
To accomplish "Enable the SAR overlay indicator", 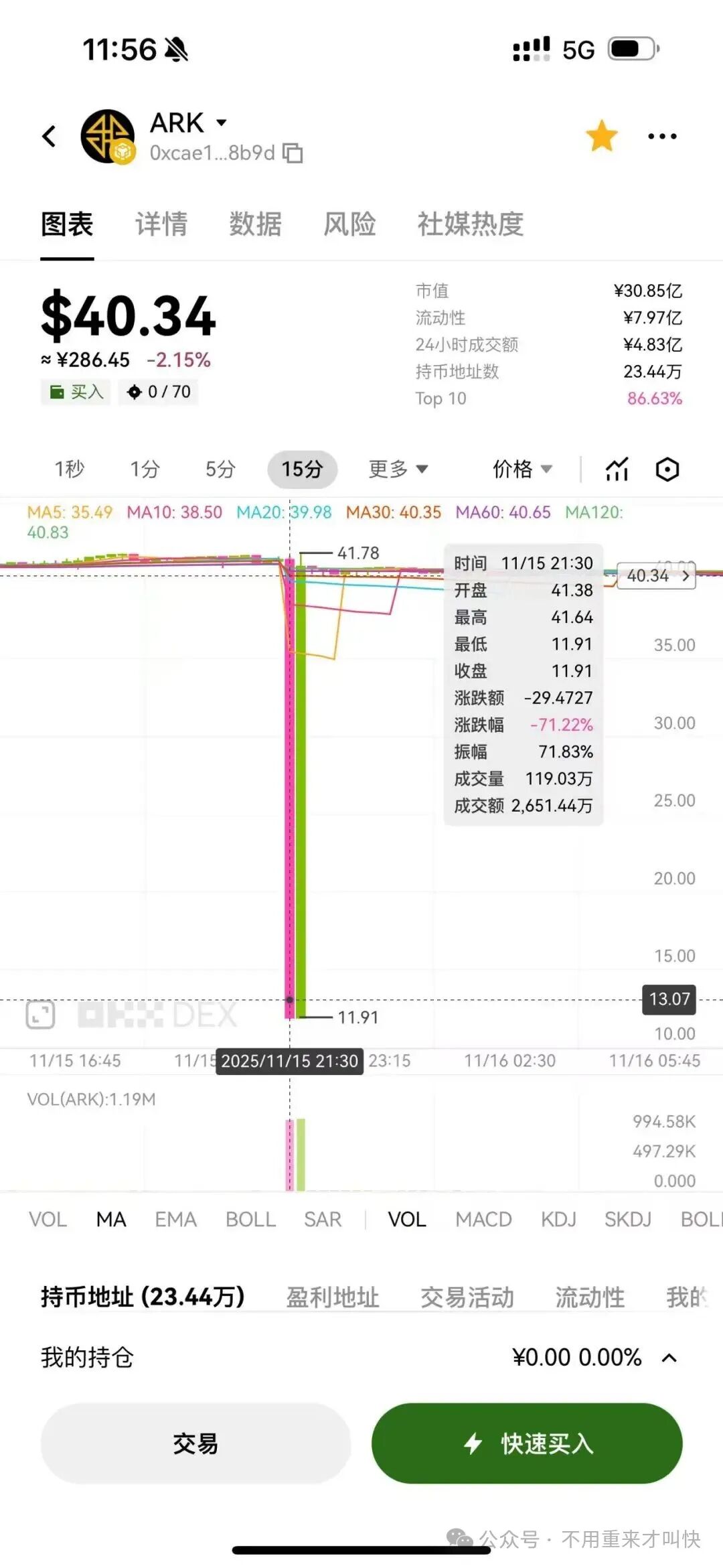I will [322, 1219].
